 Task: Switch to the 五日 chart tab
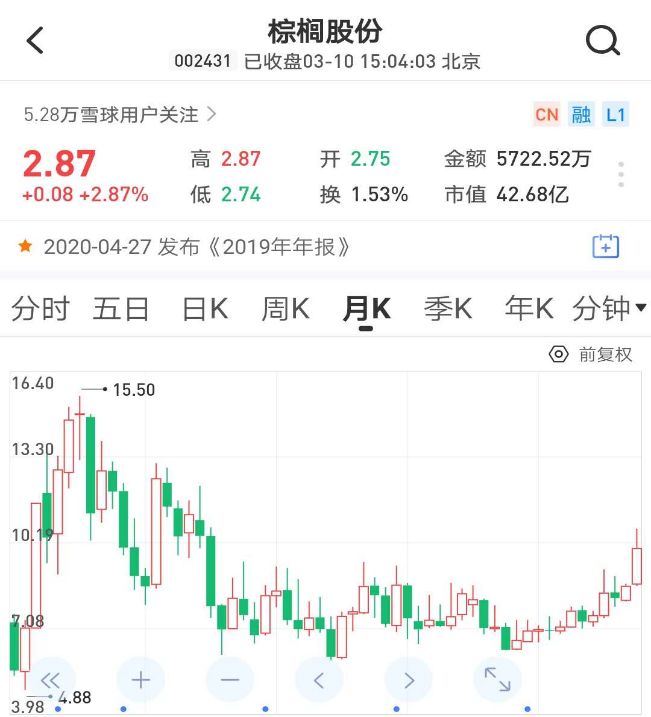[121, 310]
